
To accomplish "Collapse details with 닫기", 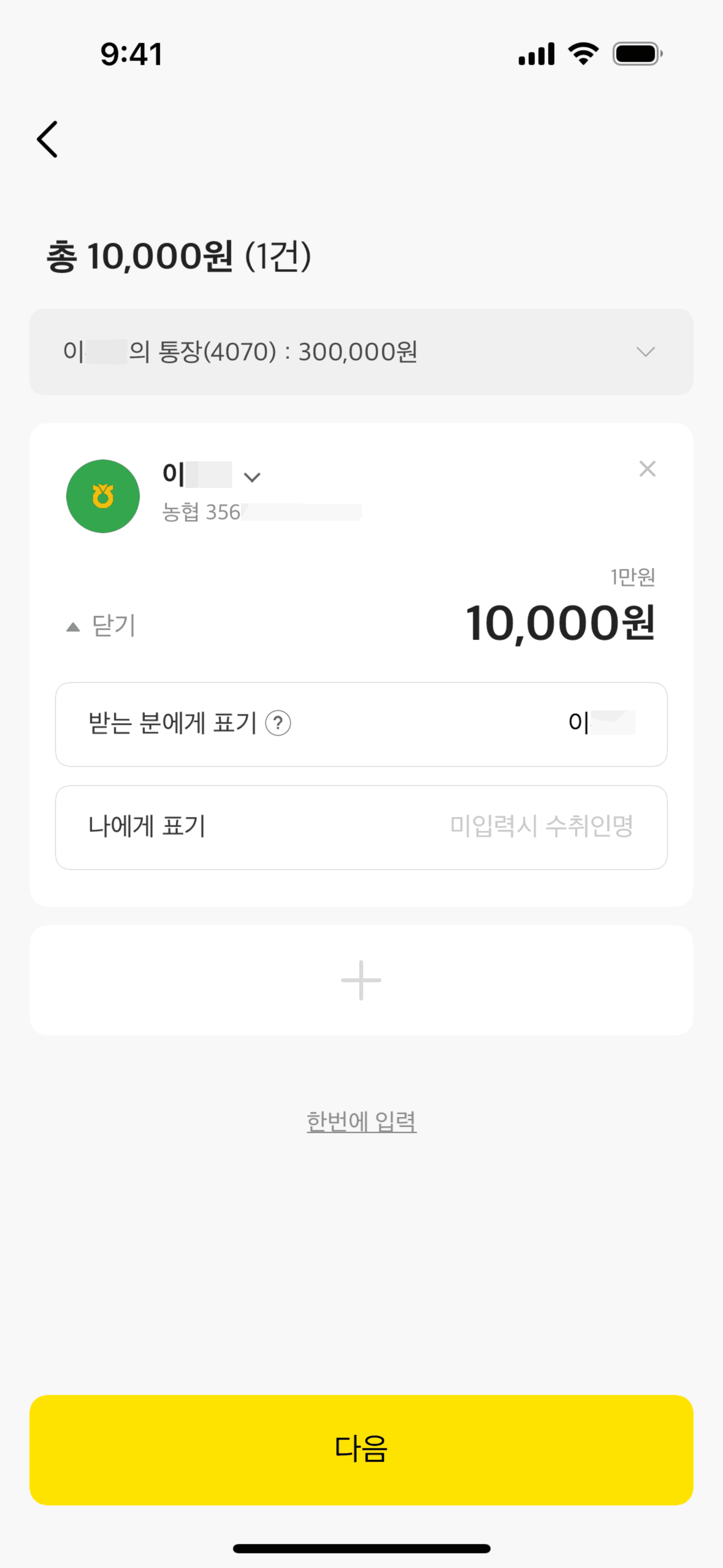I will [102, 626].
